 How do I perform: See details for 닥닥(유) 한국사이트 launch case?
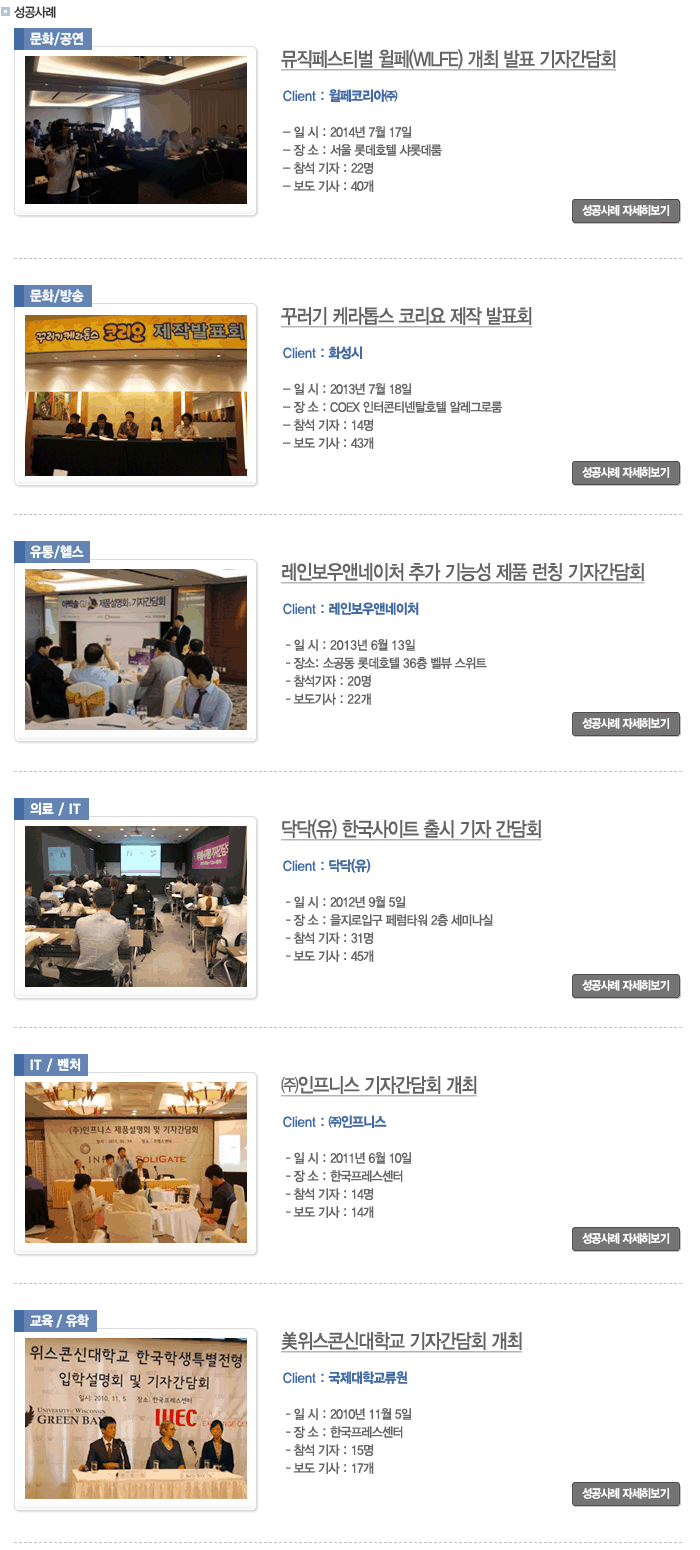[x=626, y=985]
